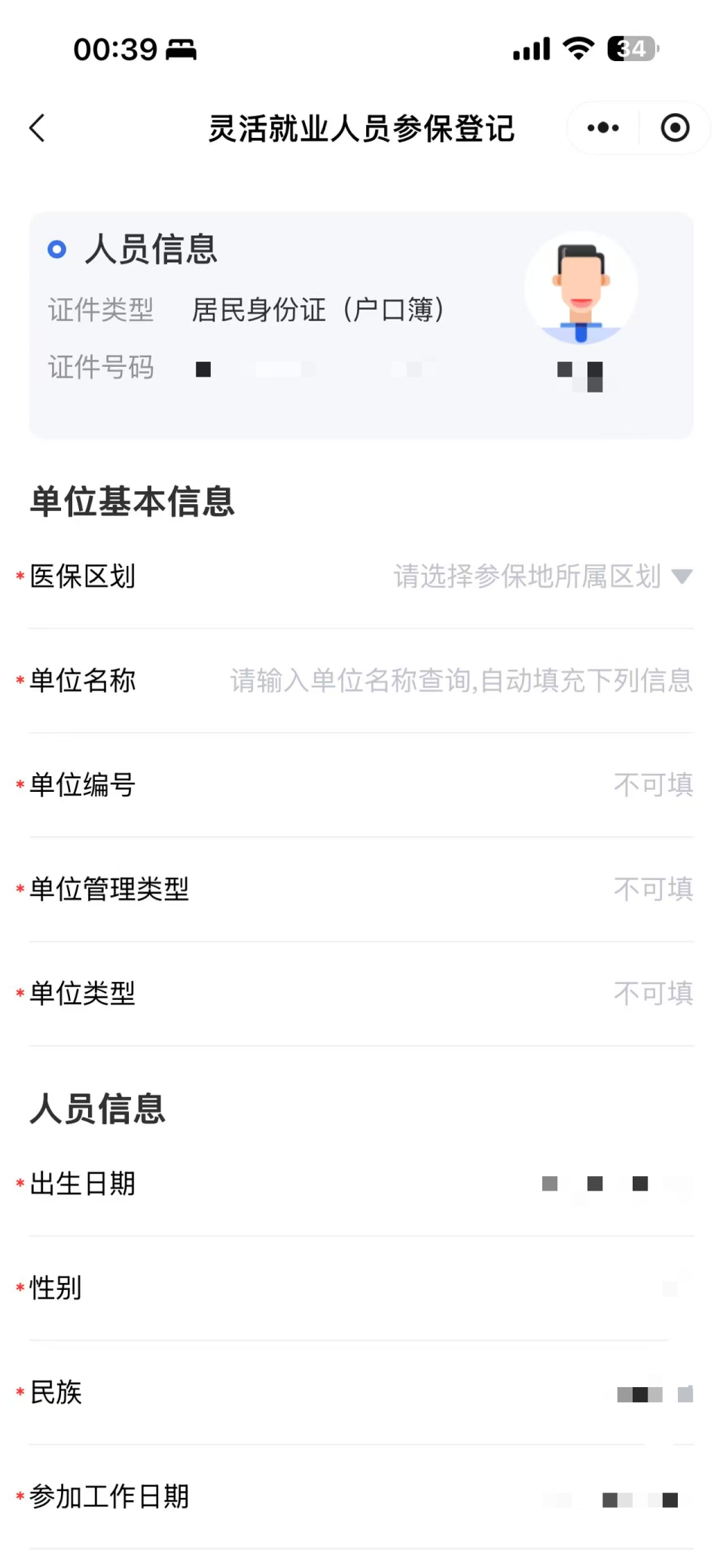Expand the 请选择参保地所属区划 dropdown arrow
The image size is (723, 1568).
(682, 576)
